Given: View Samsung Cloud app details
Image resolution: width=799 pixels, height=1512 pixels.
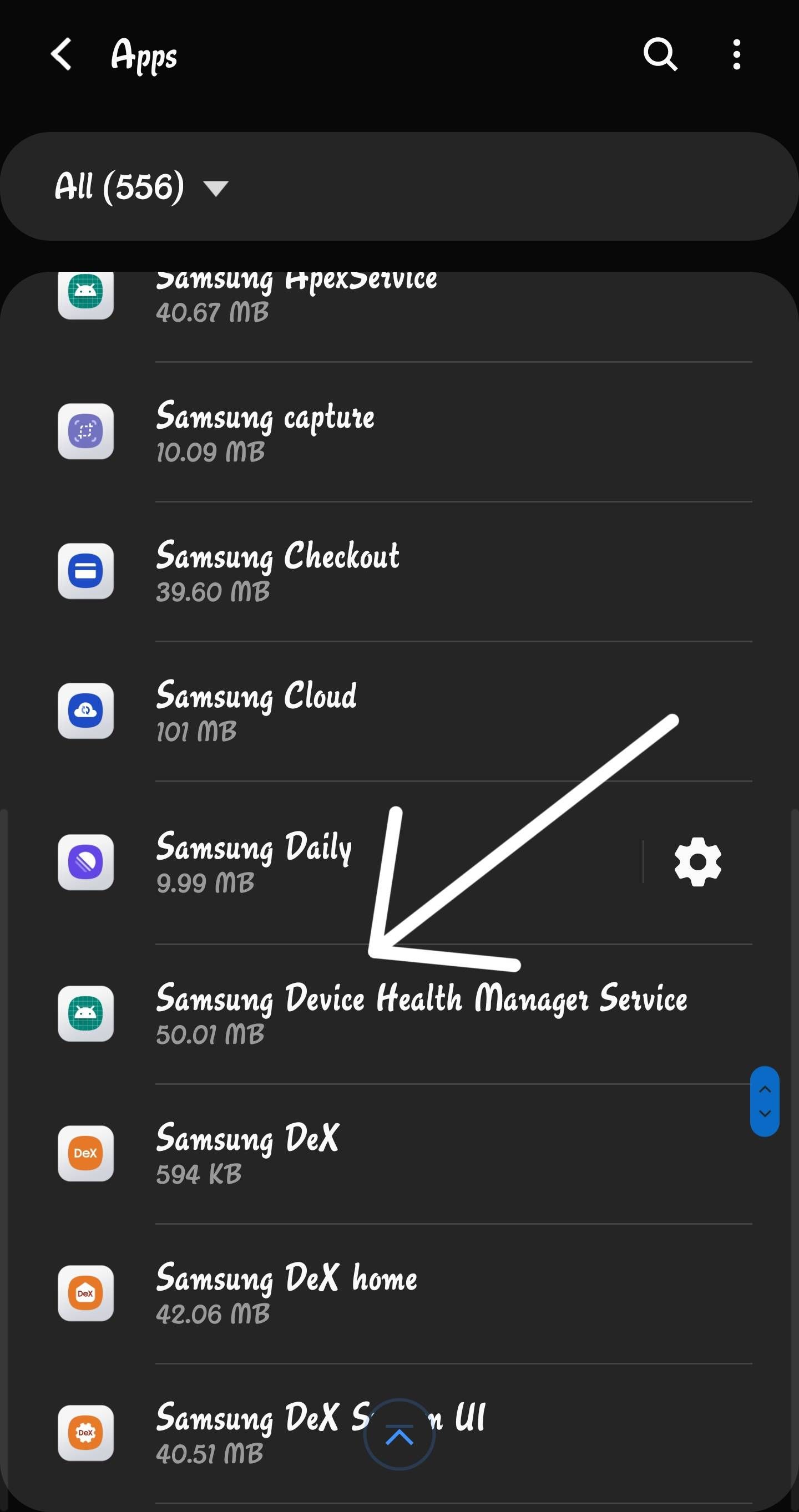Looking at the screenshot, I should [256, 711].
